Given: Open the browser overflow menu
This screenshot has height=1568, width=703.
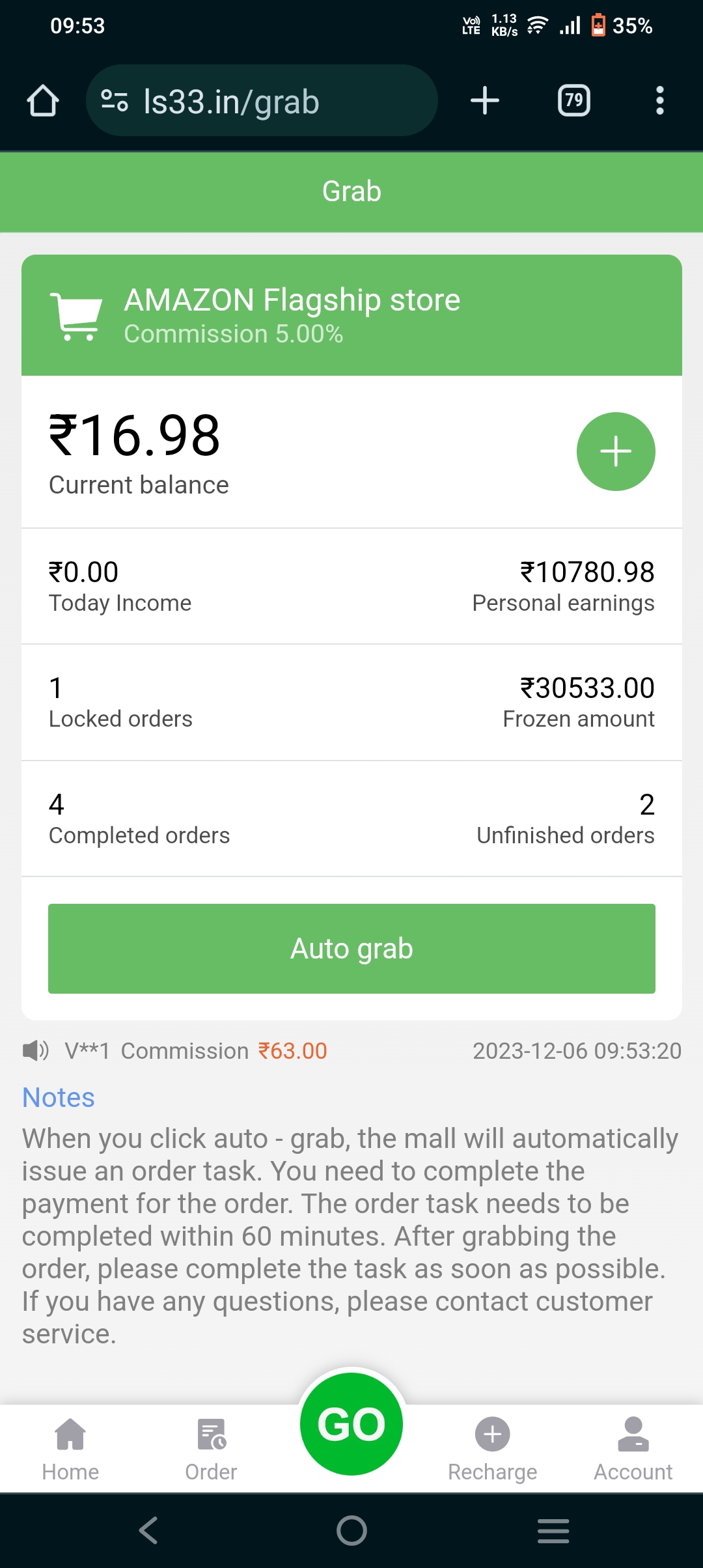Looking at the screenshot, I should coord(660,101).
